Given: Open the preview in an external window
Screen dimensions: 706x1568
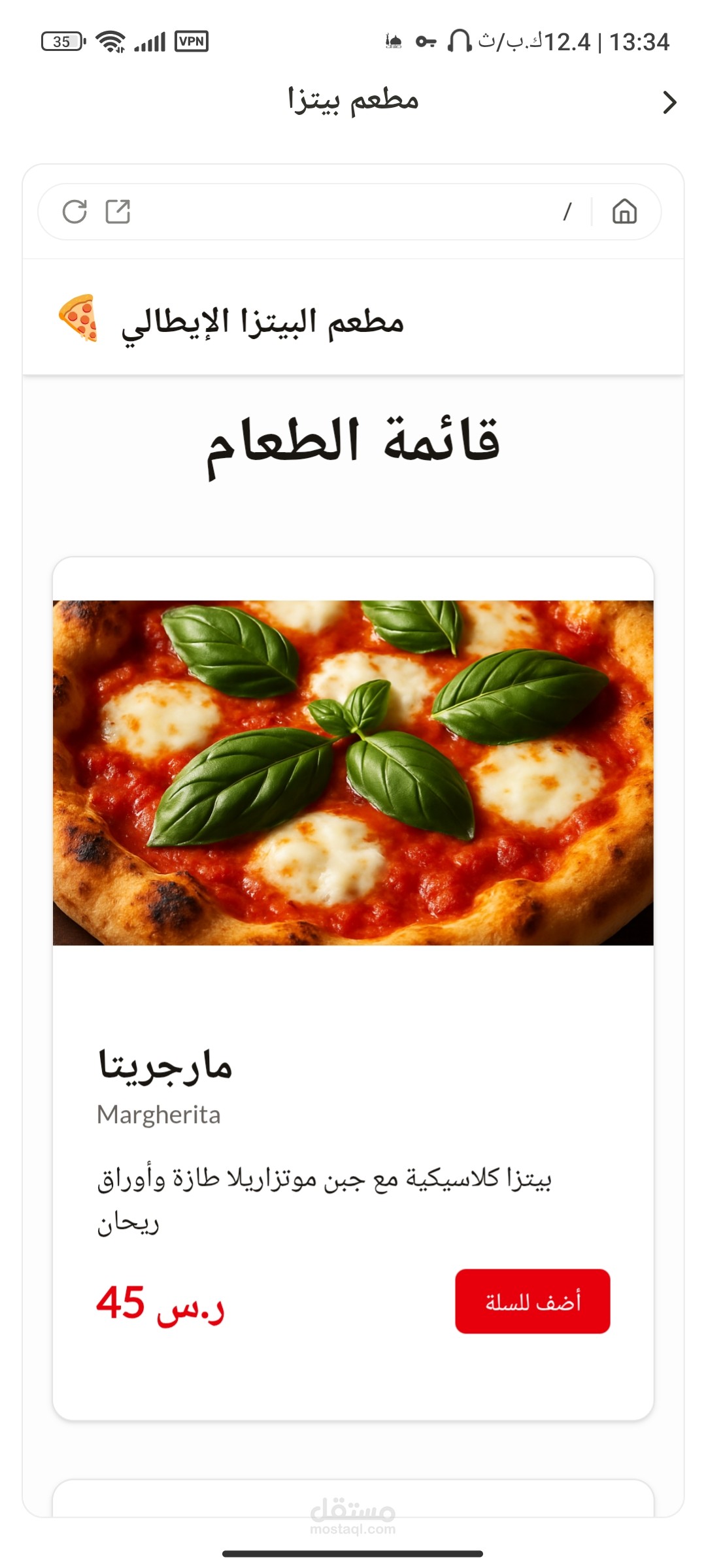Looking at the screenshot, I should click(118, 212).
